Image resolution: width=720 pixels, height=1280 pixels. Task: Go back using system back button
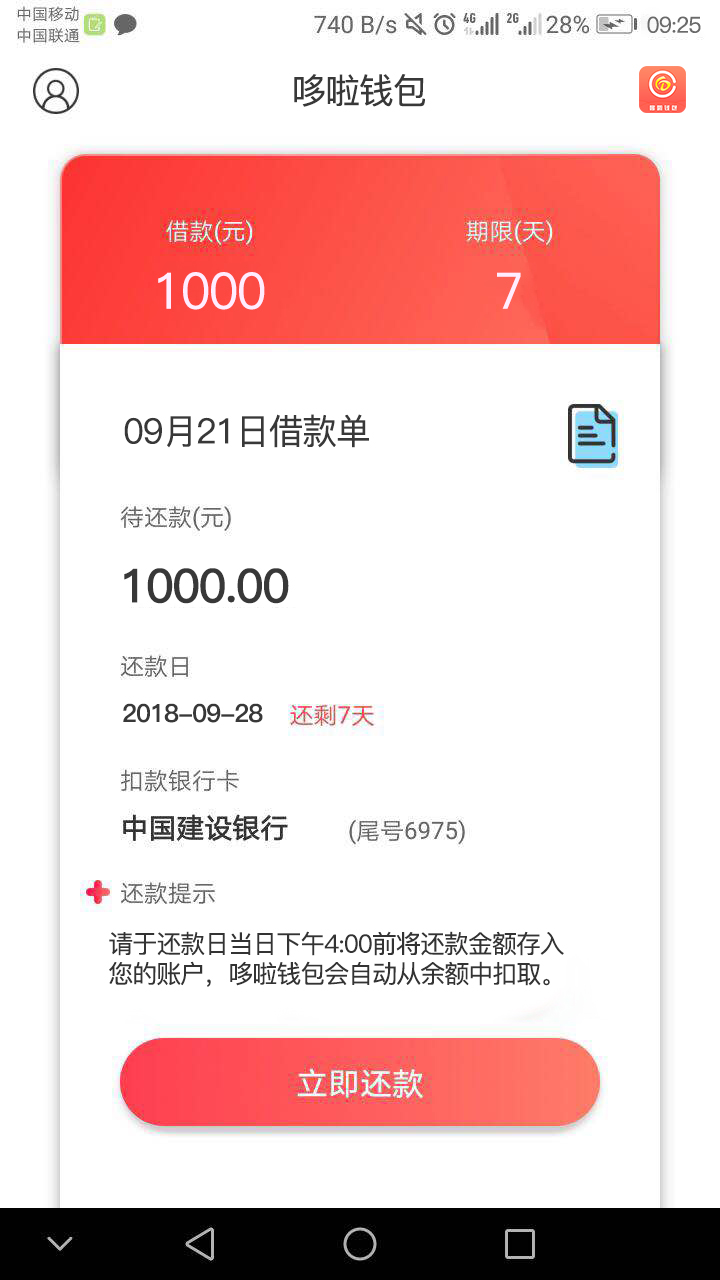pyautogui.click(x=200, y=1244)
